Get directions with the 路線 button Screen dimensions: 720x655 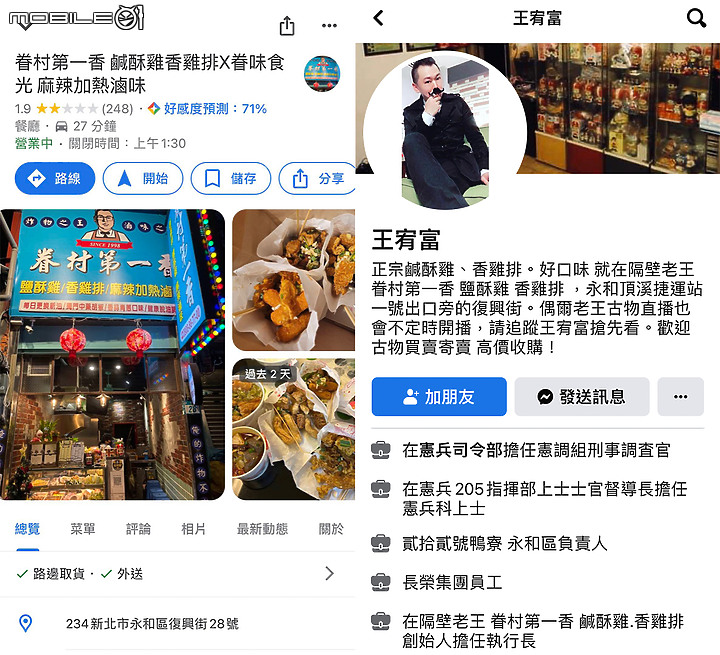pyautogui.click(x=55, y=179)
